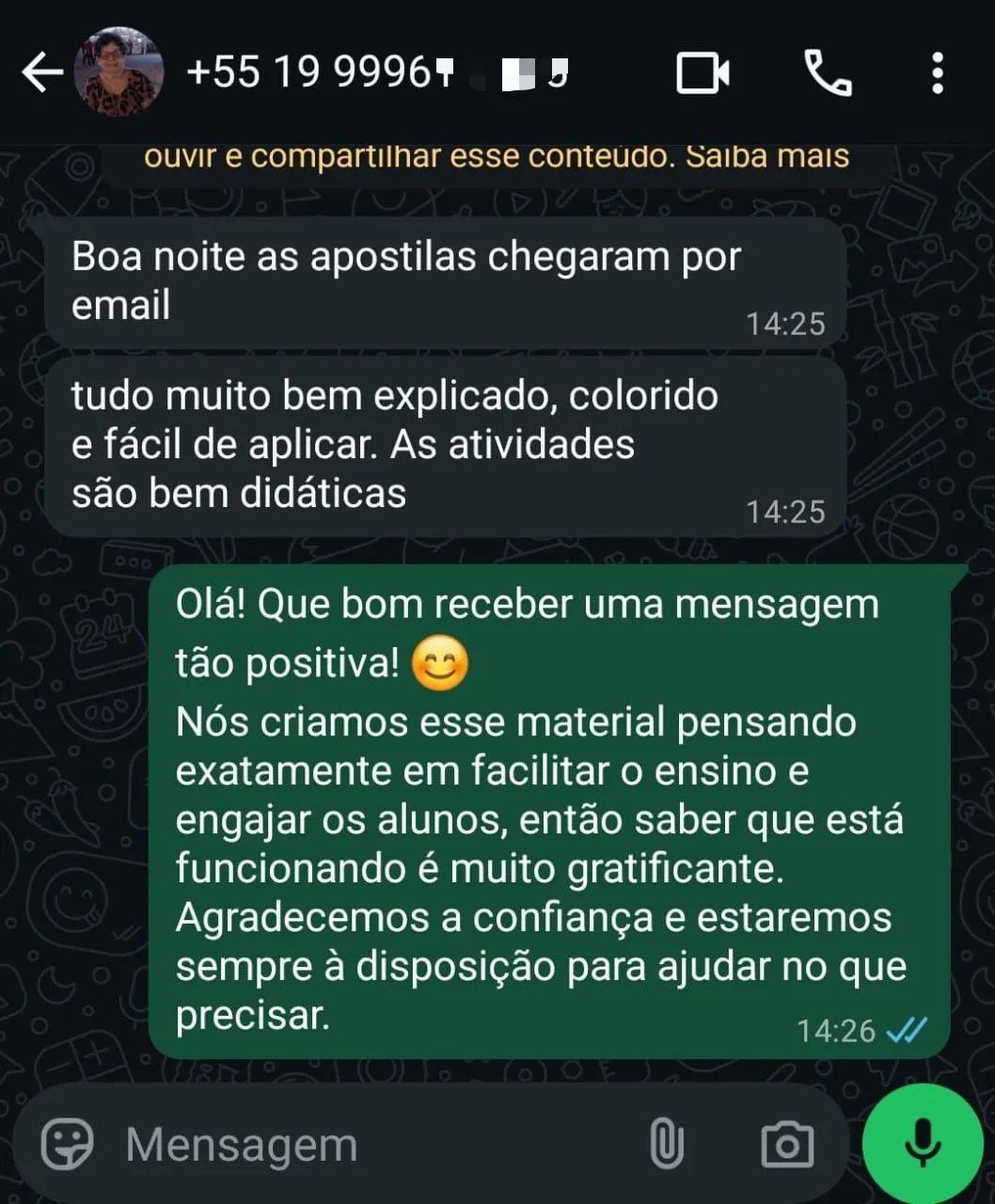Tap the 14:25 timestamp on the first message

pyautogui.click(x=785, y=323)
